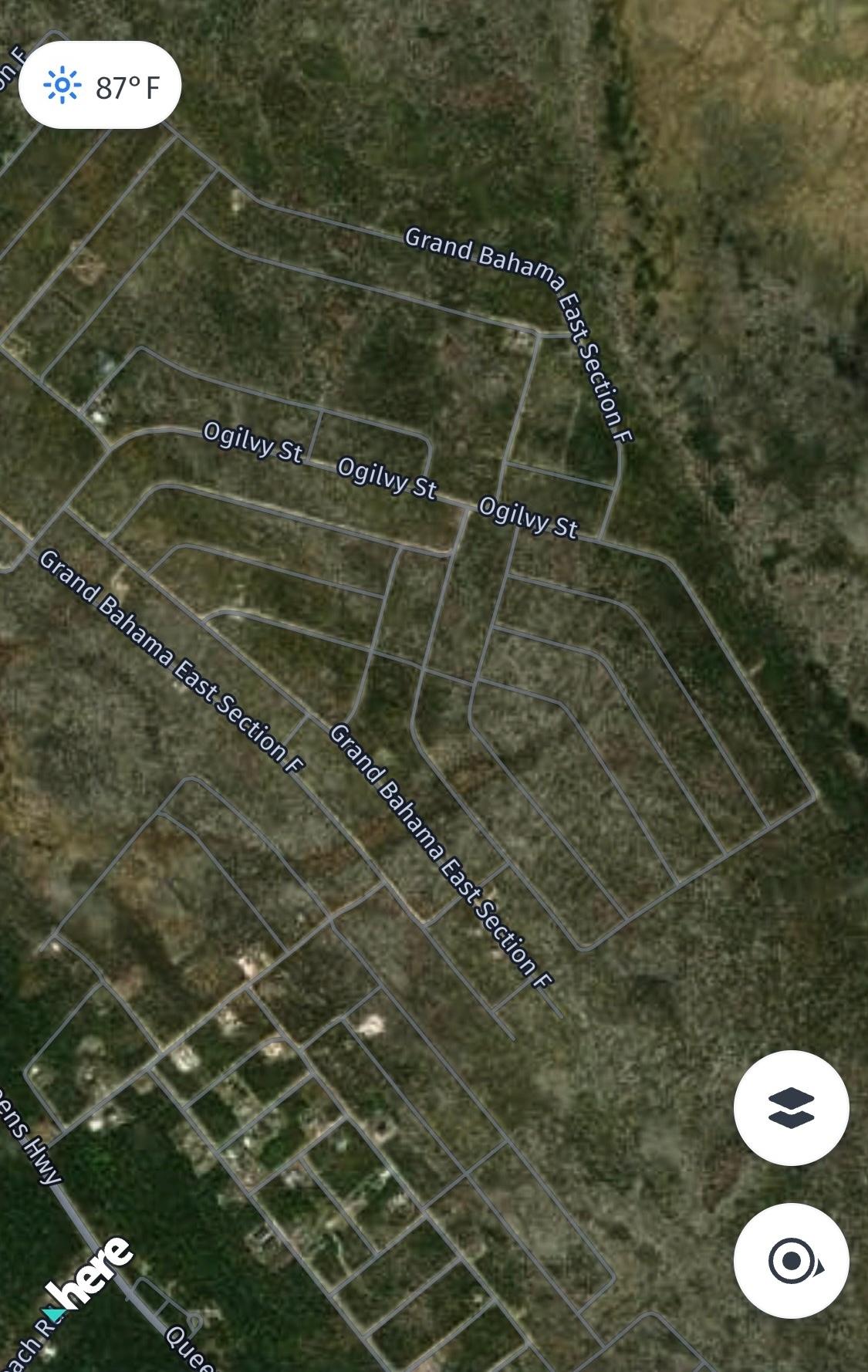Image resolution: width=868 pixels, height=1372 pixels.
Task: Open the map layers selector
Action: click(x=791, y=1108)
